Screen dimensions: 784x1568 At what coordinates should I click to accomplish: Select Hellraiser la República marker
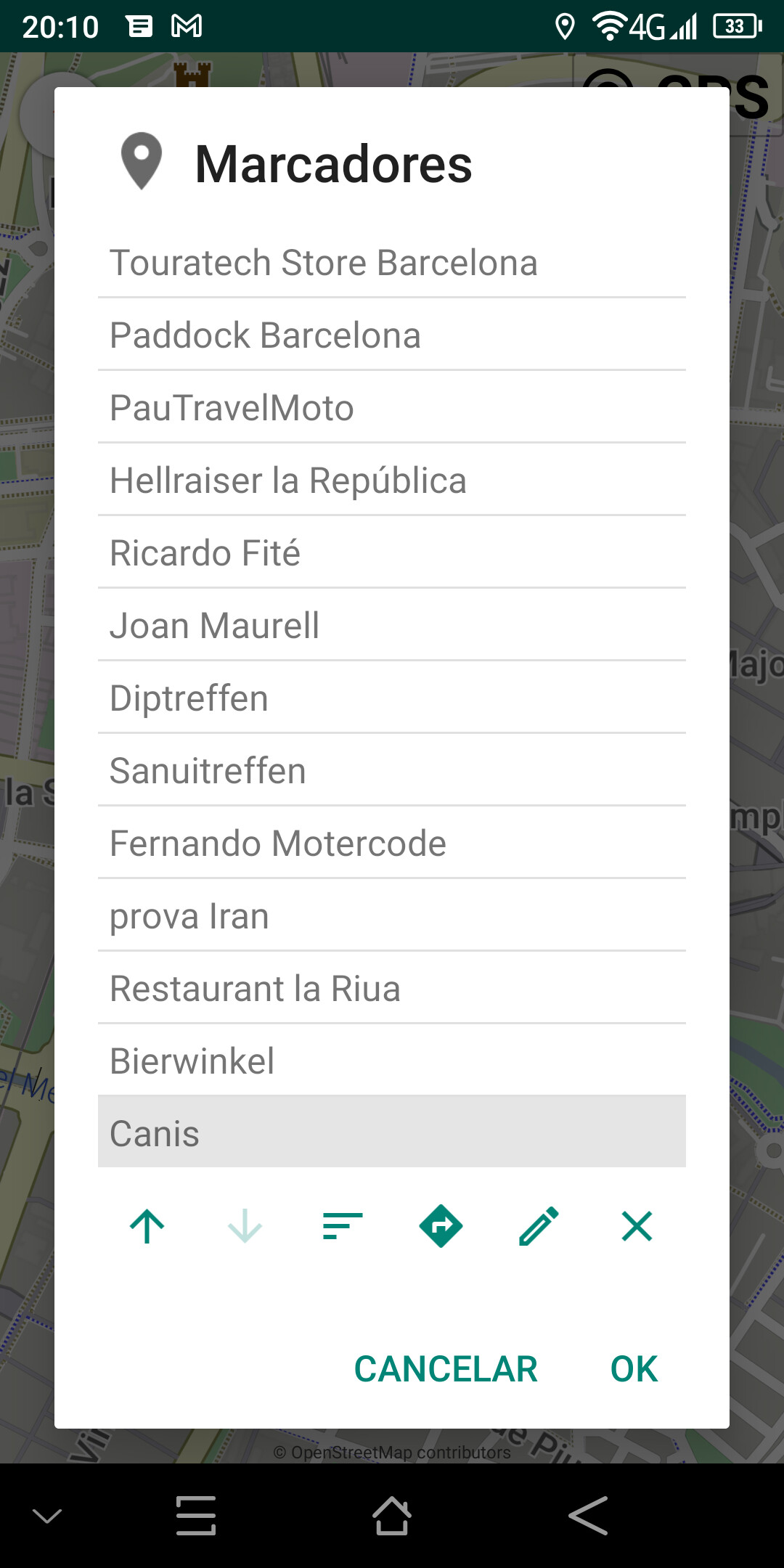click(392, 481)
